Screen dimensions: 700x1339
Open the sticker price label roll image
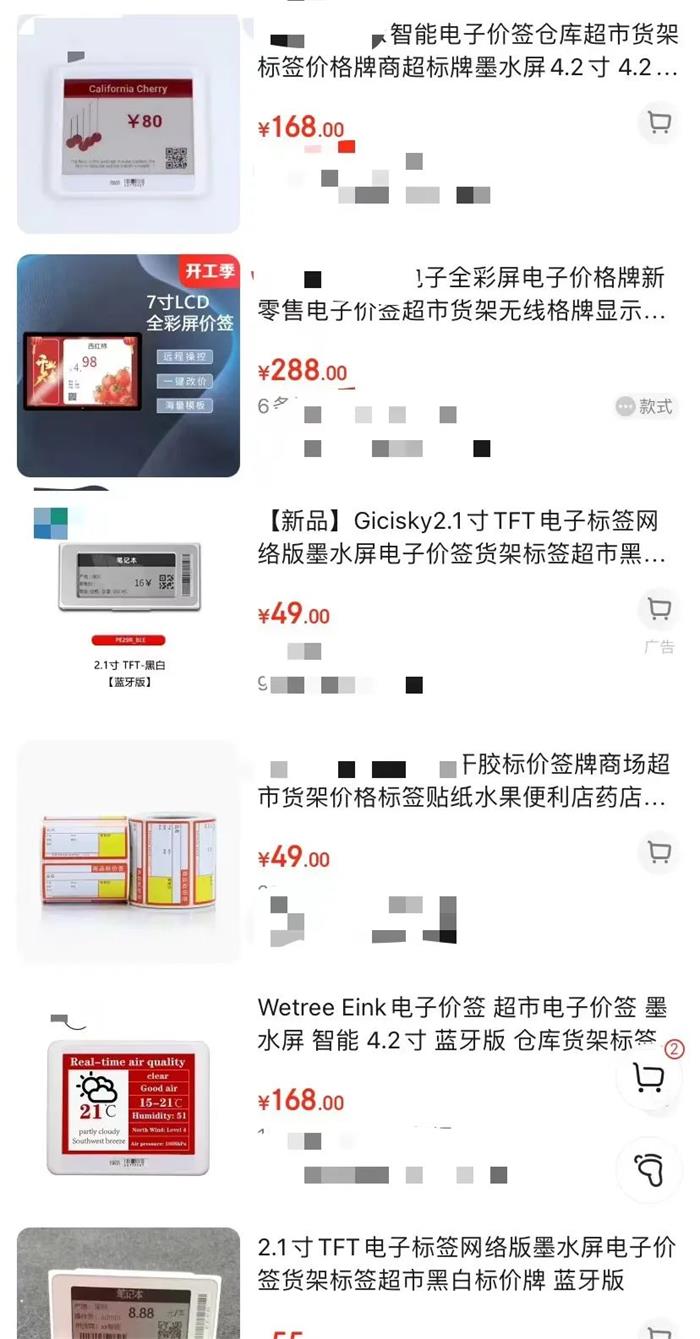[128, 851]
